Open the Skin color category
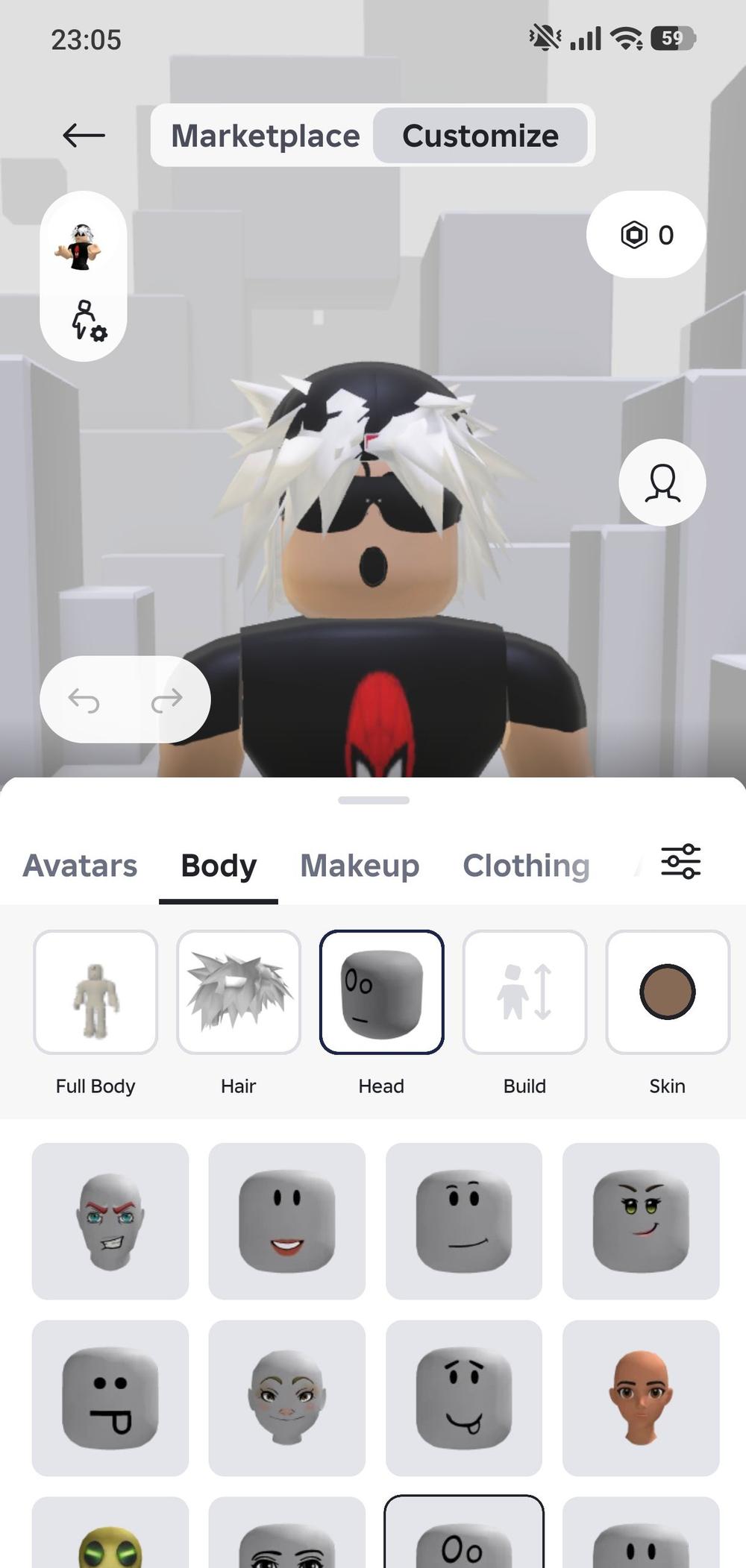This screenshot has height=1568, width=746. tap(667, 992)
